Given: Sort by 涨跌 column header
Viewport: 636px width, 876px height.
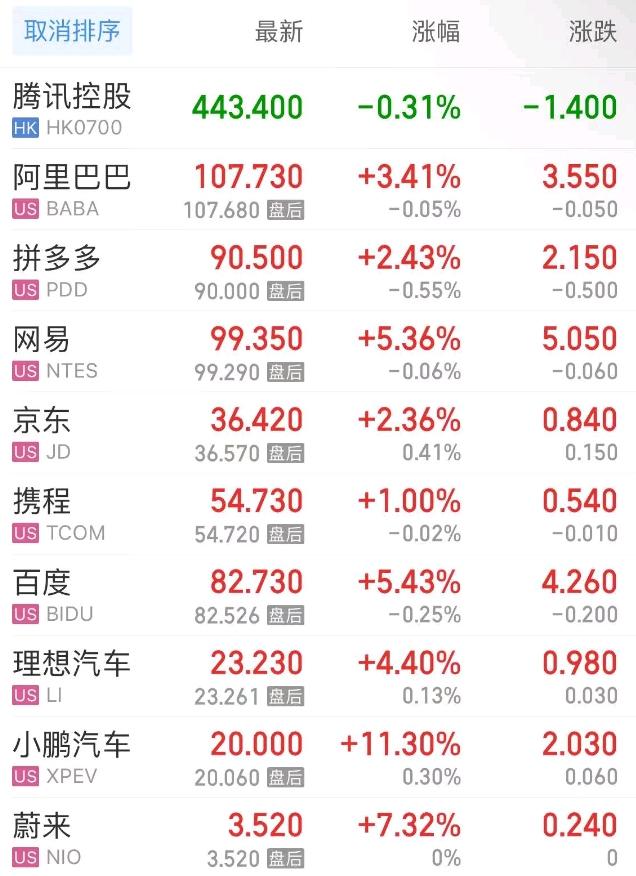Looking at the screenshot, I should click(x=592, y=32).
